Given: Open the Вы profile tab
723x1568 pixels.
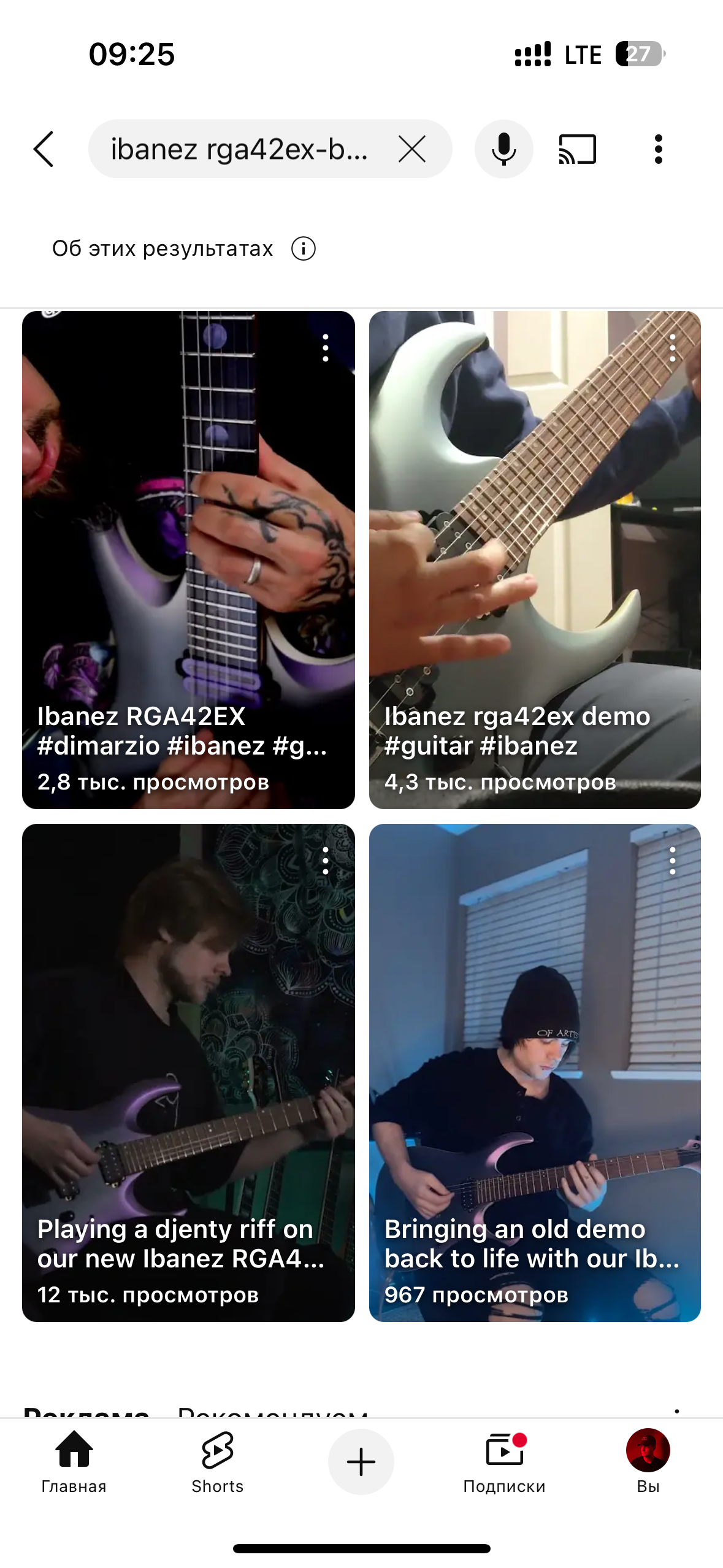Looking at the screenshot, I should pyautogui.click(x=648, y=1461).
